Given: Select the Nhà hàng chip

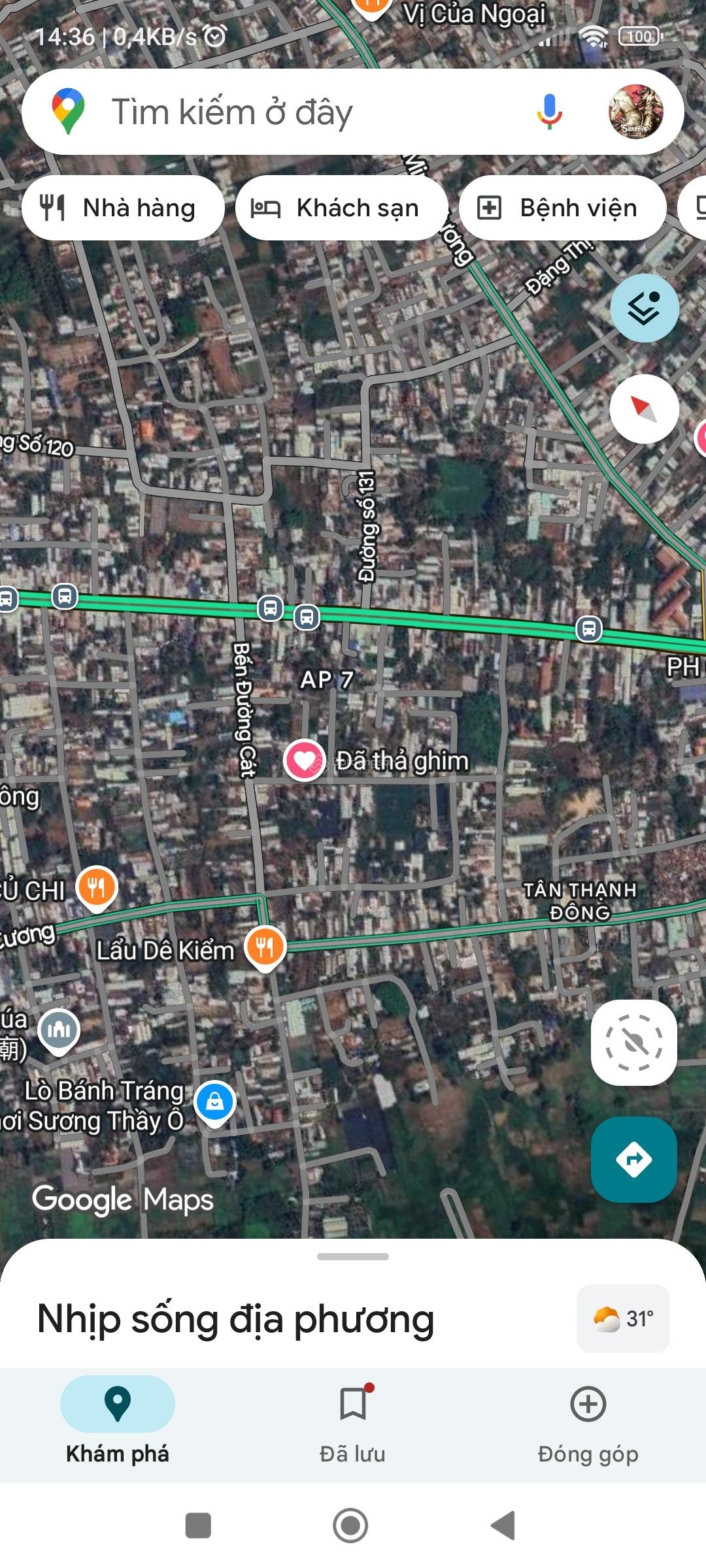Looking at the screenshot, I should (123, 208).
